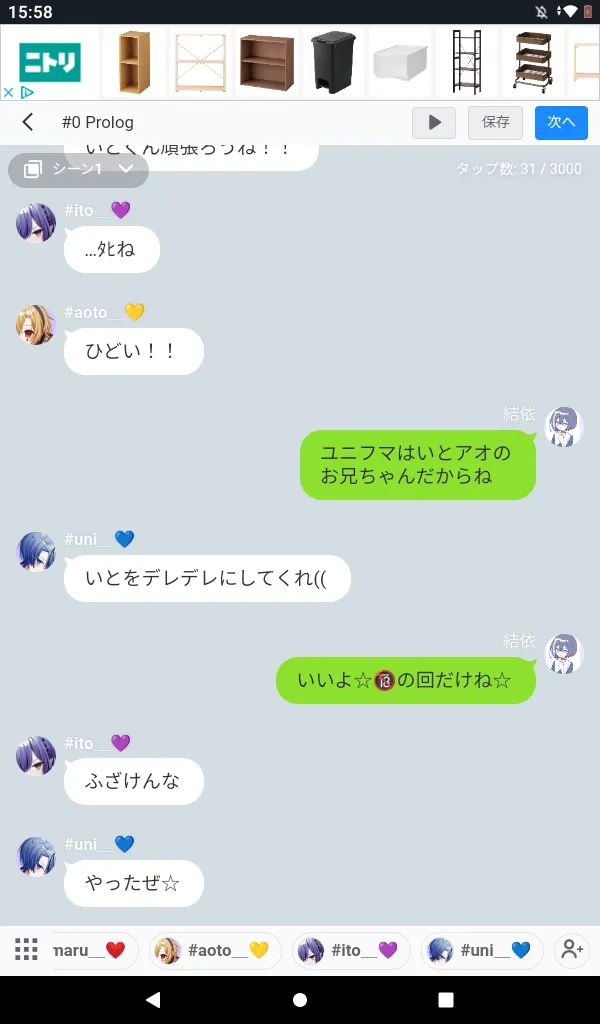Tap the やったぜ☆ message bubble
Viewport: 600px width, 1024px height.
(x=134, y=883)
